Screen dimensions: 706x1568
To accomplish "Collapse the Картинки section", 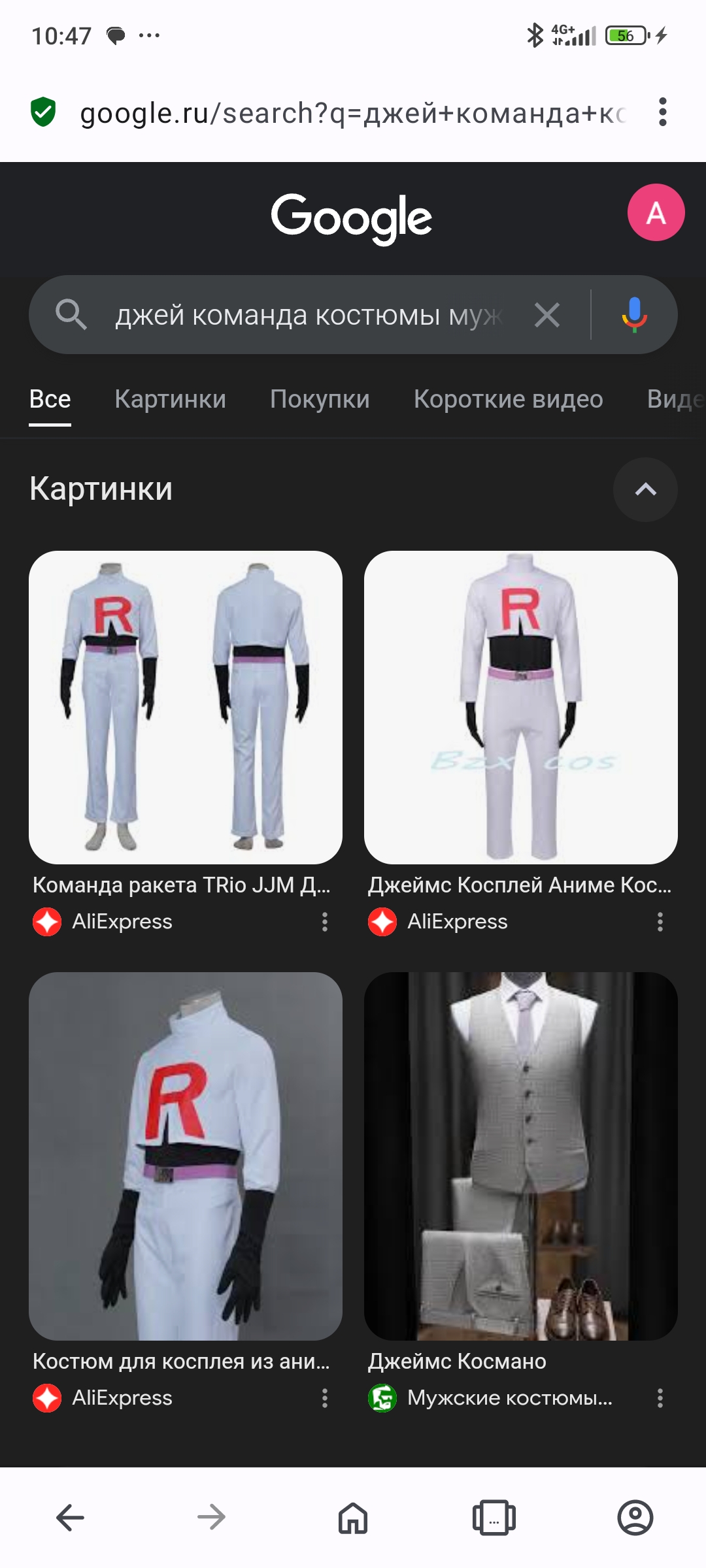I will 645,489.
